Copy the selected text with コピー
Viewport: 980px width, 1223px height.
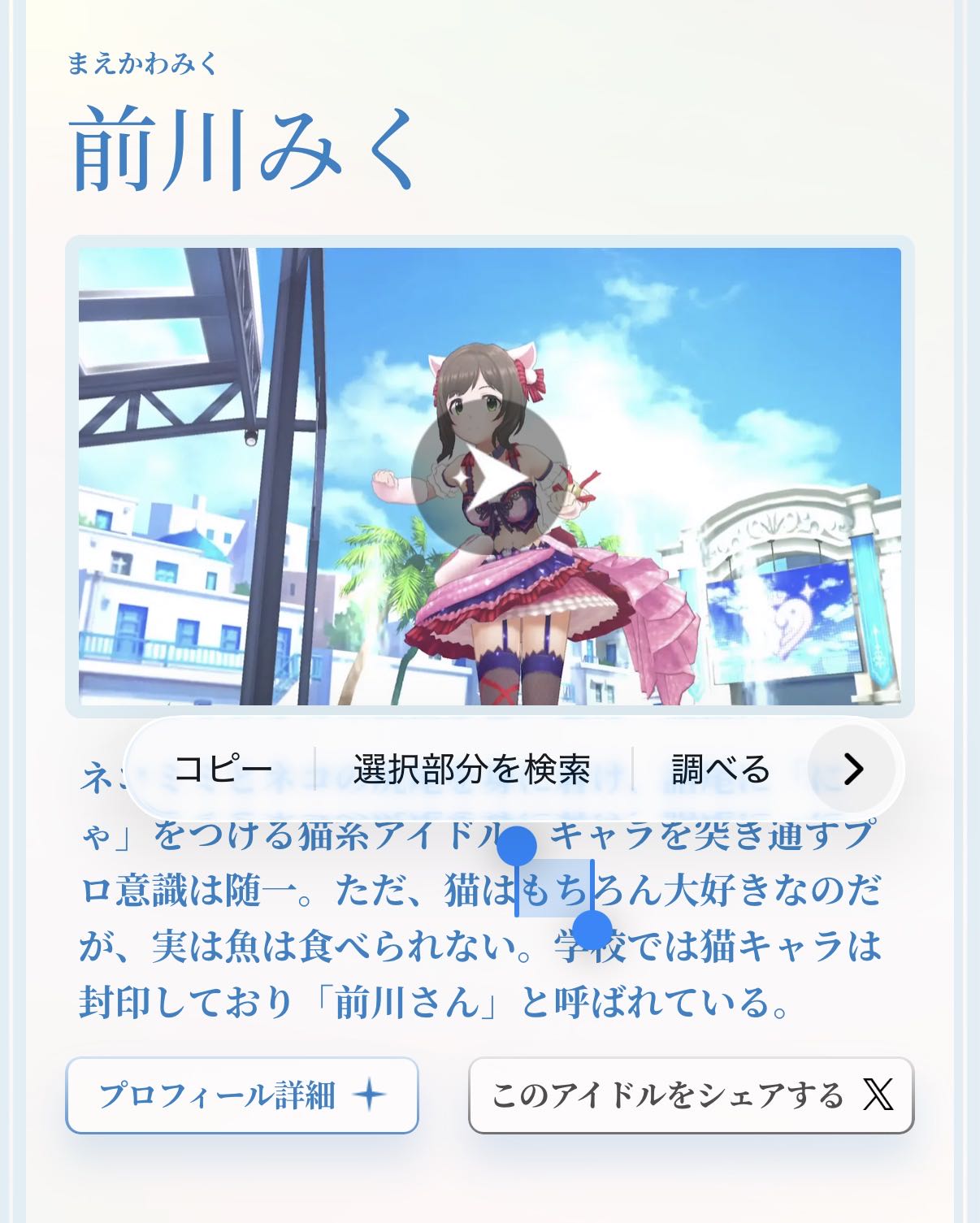point(223,769)
